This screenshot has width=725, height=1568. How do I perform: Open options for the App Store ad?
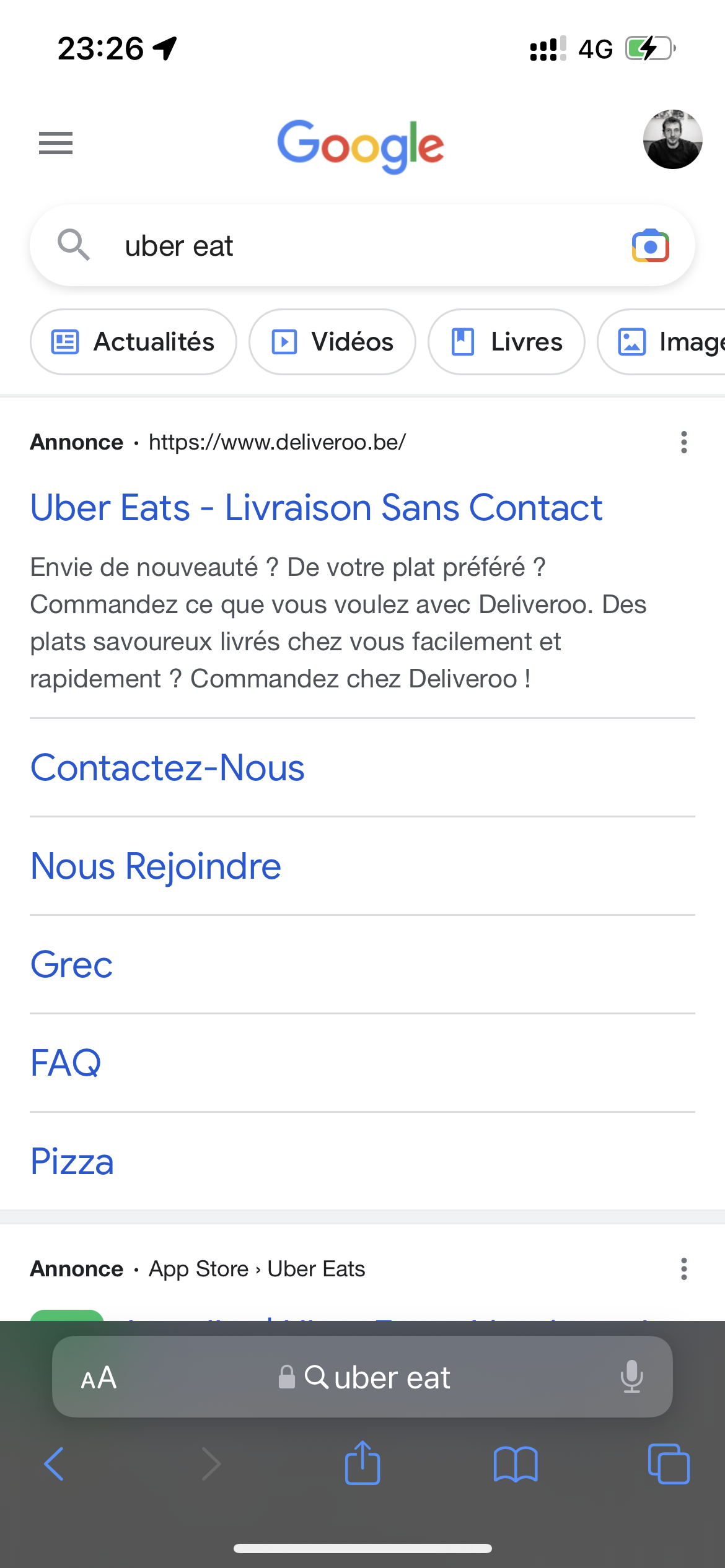pyautogui.click(x=683, y=1269)
